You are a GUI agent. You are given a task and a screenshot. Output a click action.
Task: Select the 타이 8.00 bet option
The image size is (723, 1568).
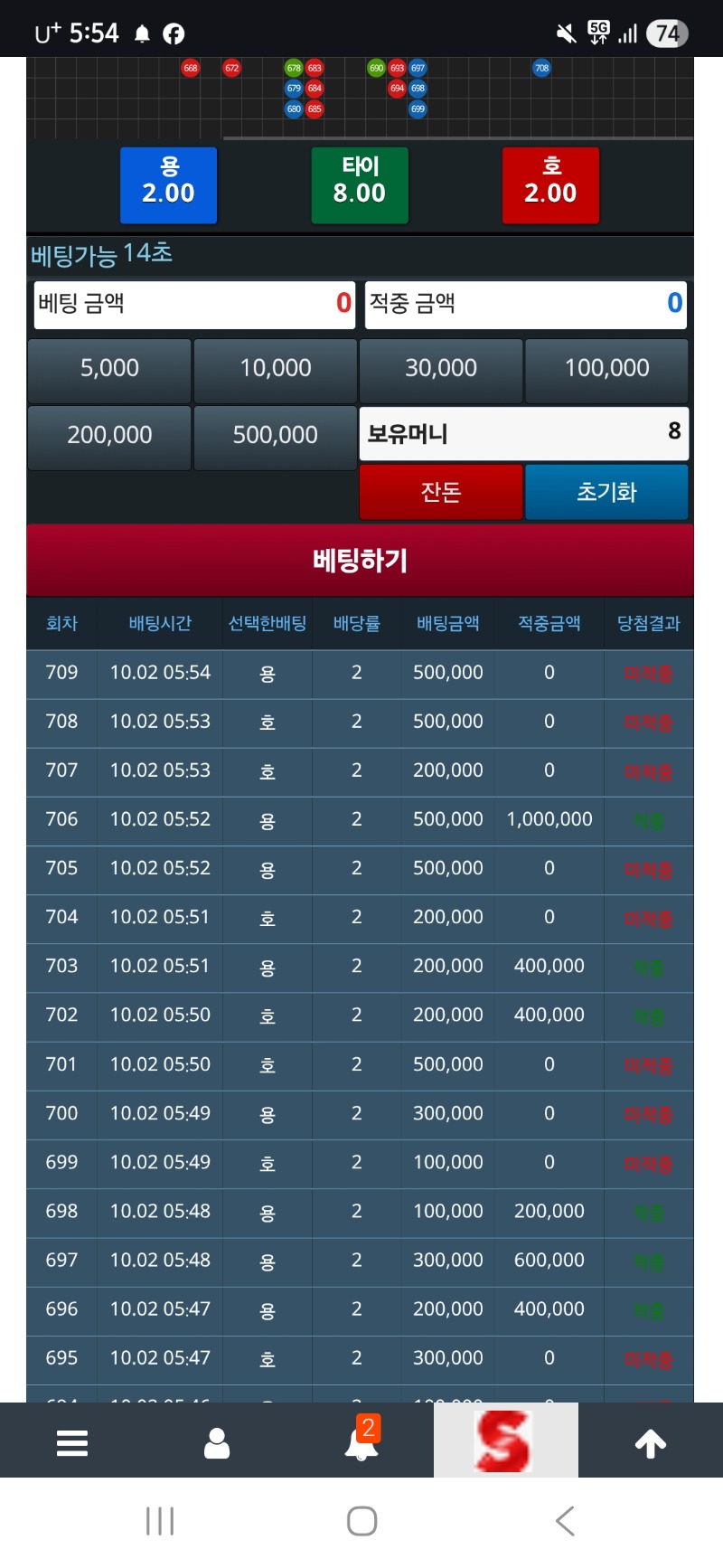tap(360, 184)
